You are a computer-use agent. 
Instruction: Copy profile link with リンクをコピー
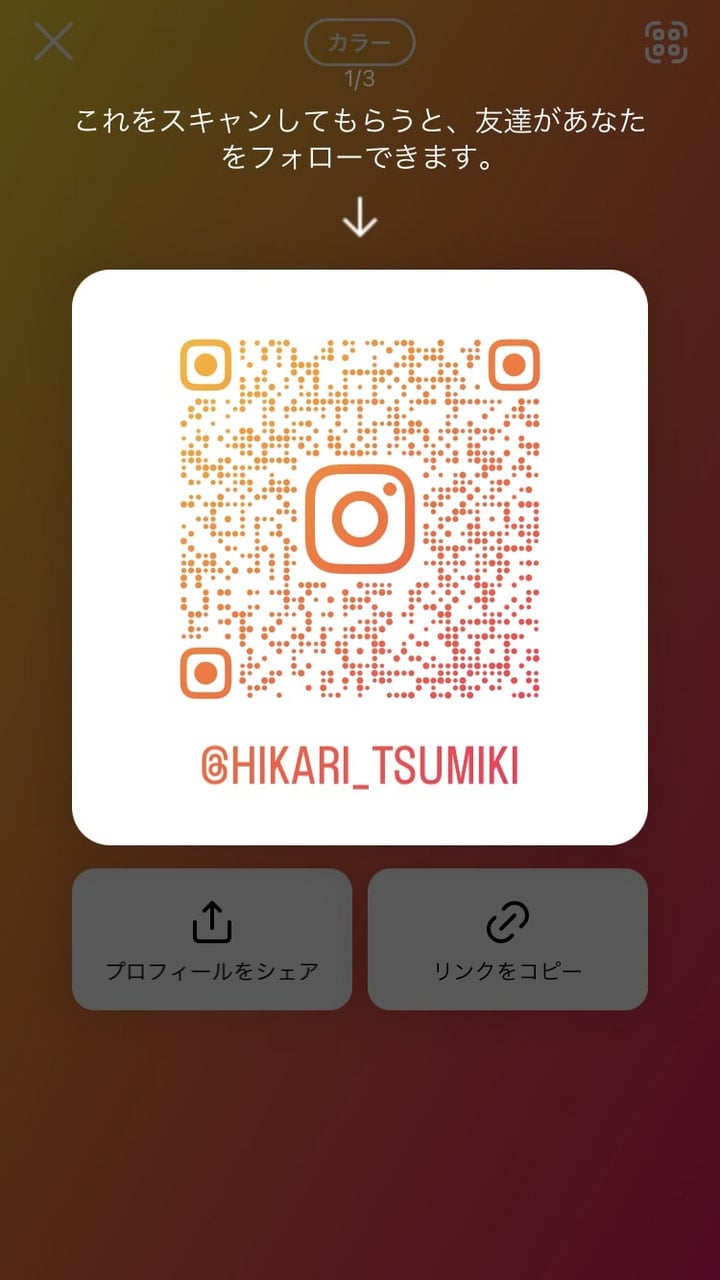pyautogui.click(x=508, y=939)
